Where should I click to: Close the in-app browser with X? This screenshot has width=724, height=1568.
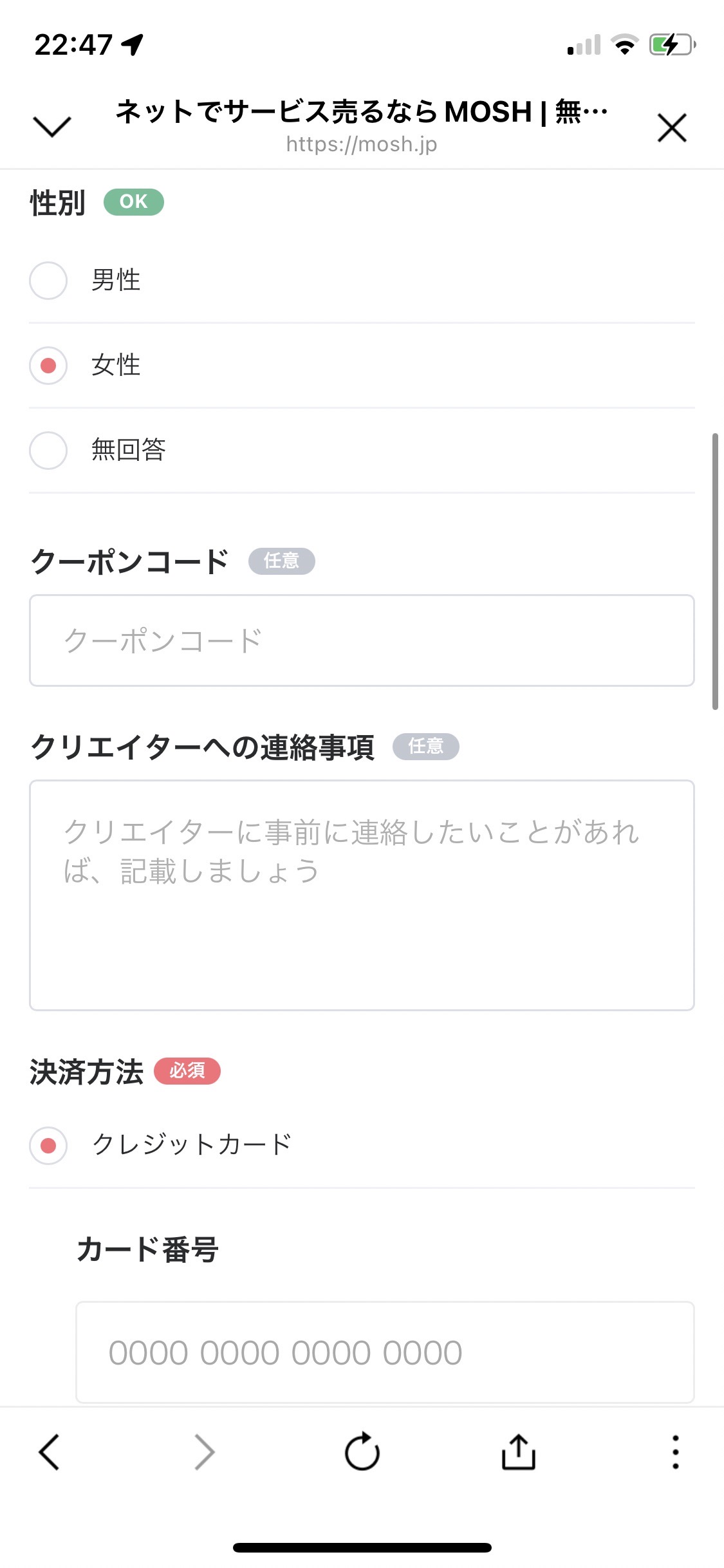click(672, 127)
